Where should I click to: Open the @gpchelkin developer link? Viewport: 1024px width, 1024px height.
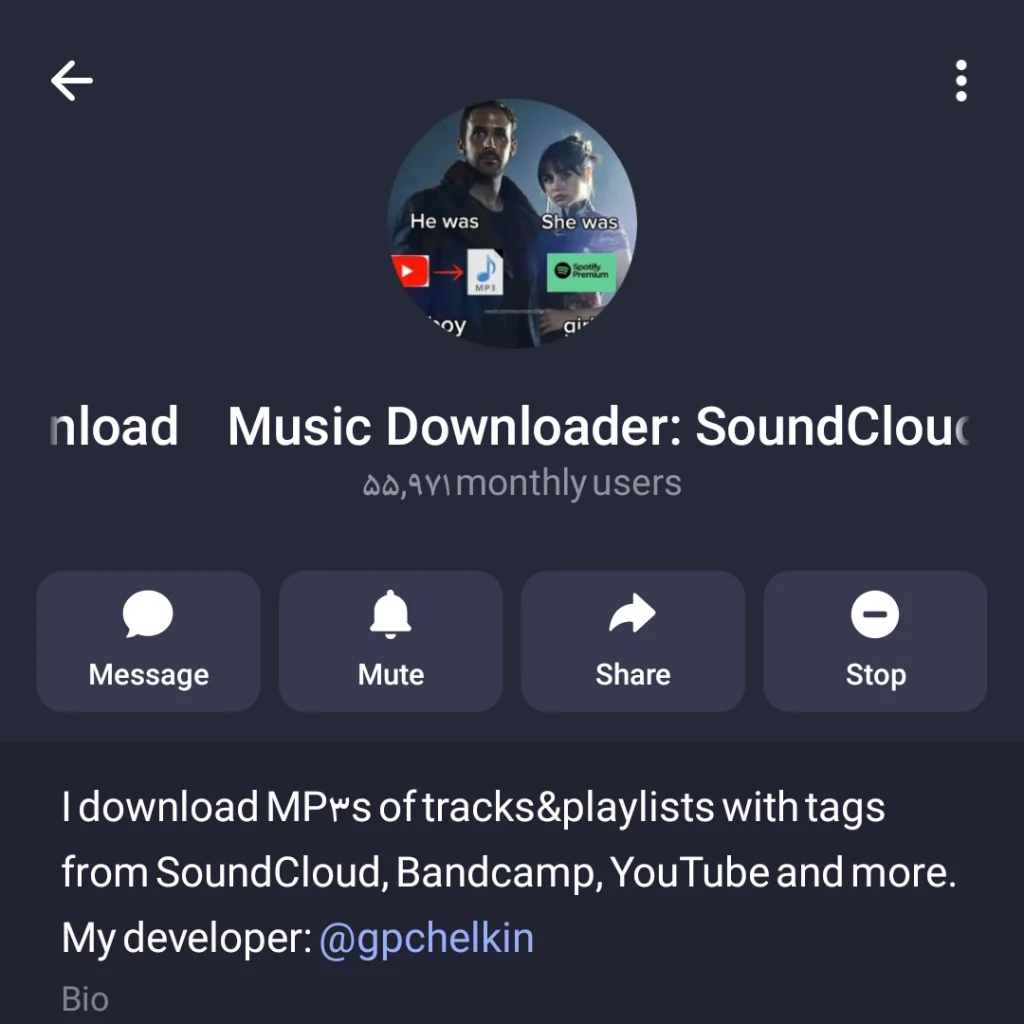click(426, 938)
